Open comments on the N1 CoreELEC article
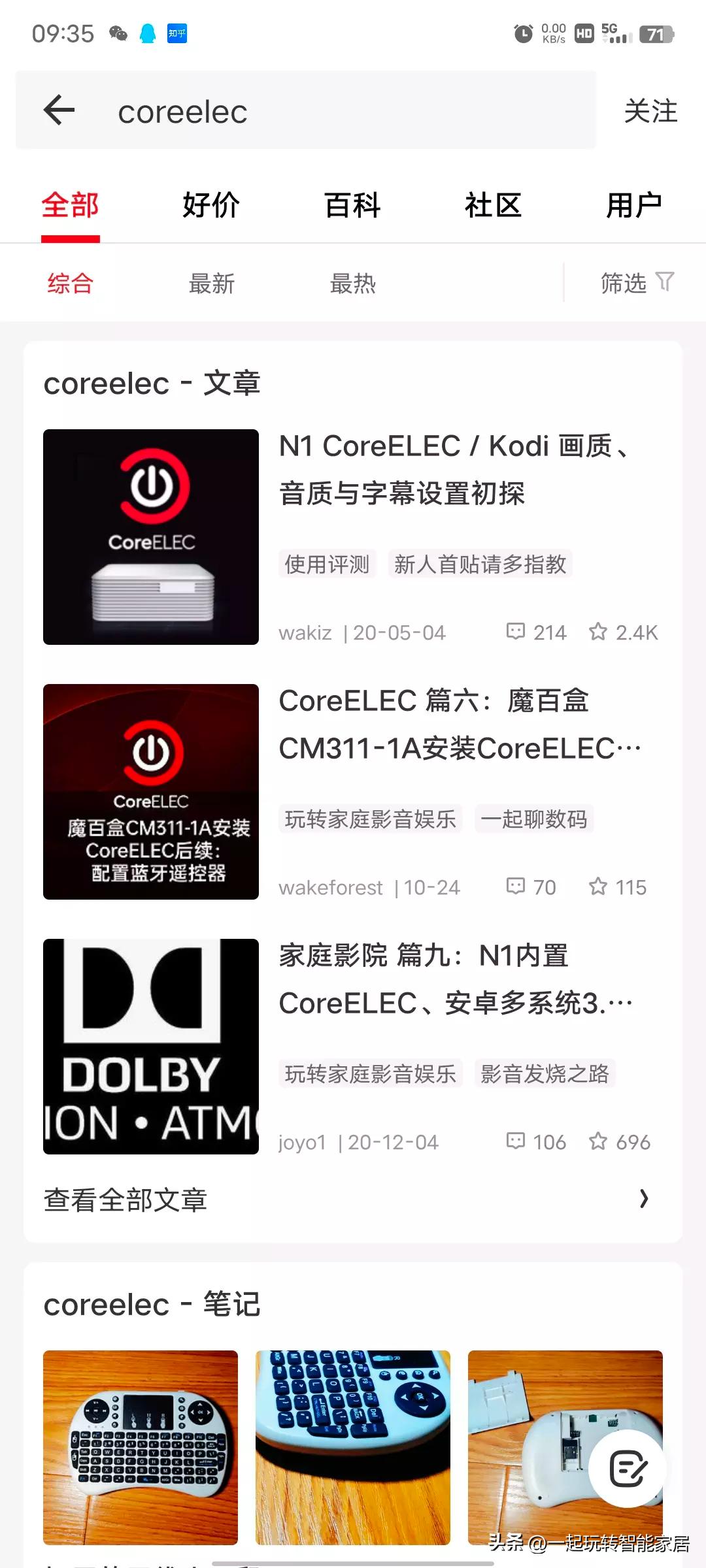 point(516,632)
